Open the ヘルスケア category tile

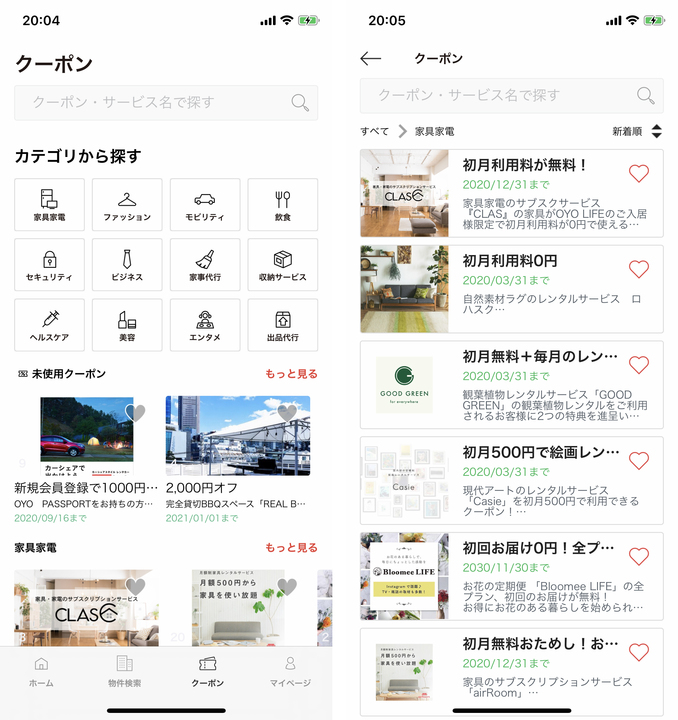[x=49, y=325]
